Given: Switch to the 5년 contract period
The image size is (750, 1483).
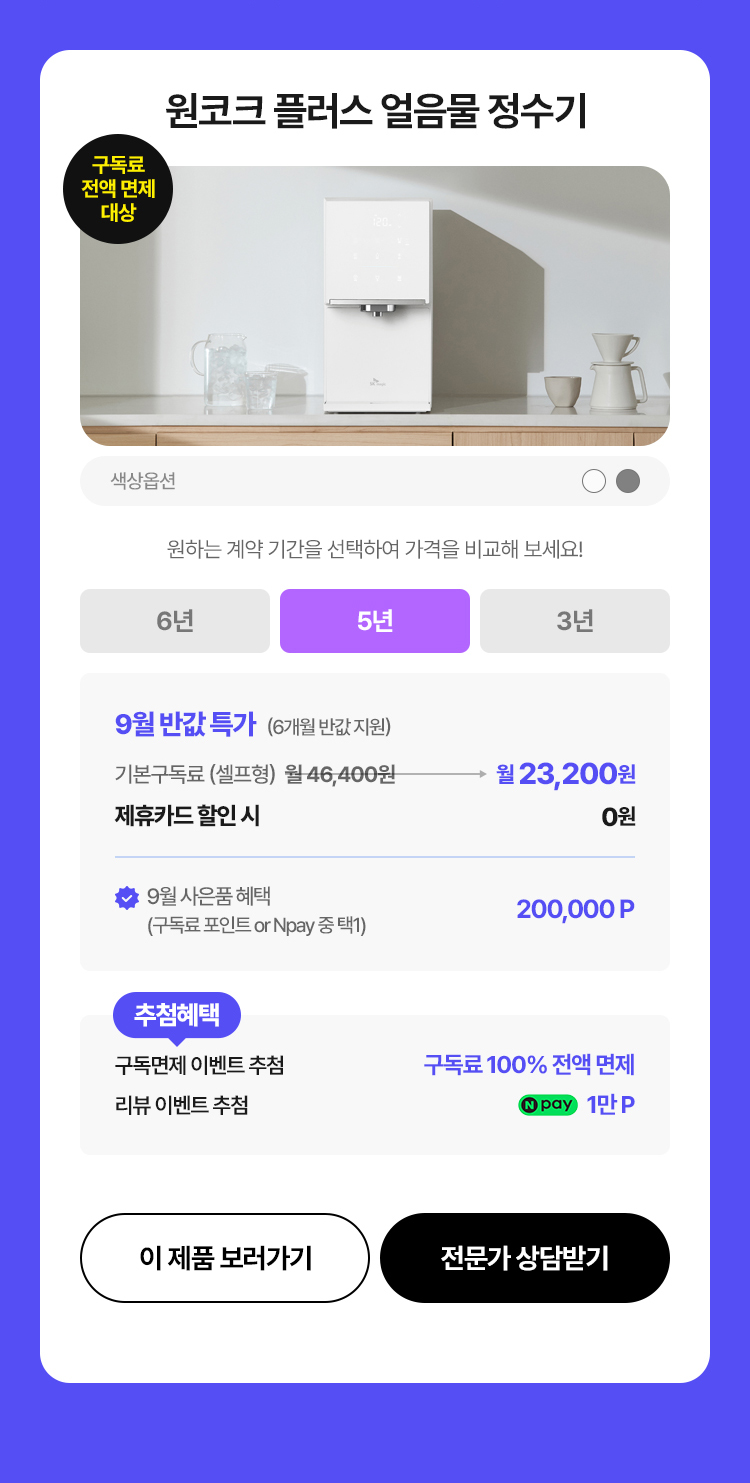Looking at the screenshot, I should coord(375,621).
